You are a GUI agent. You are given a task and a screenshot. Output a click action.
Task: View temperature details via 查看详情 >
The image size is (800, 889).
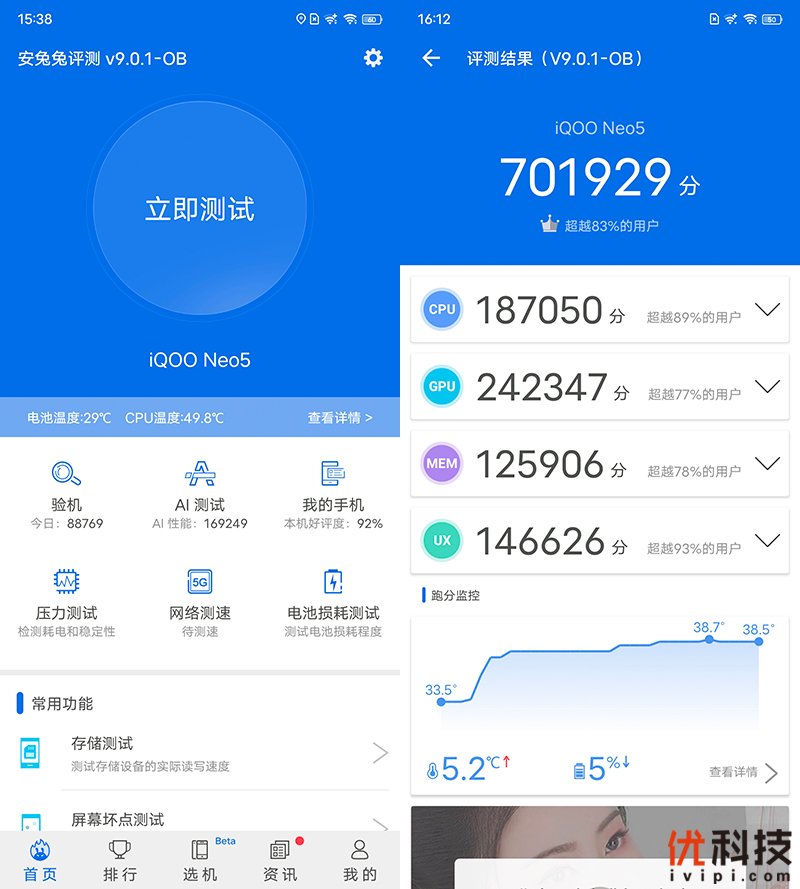tap(340, 417)
